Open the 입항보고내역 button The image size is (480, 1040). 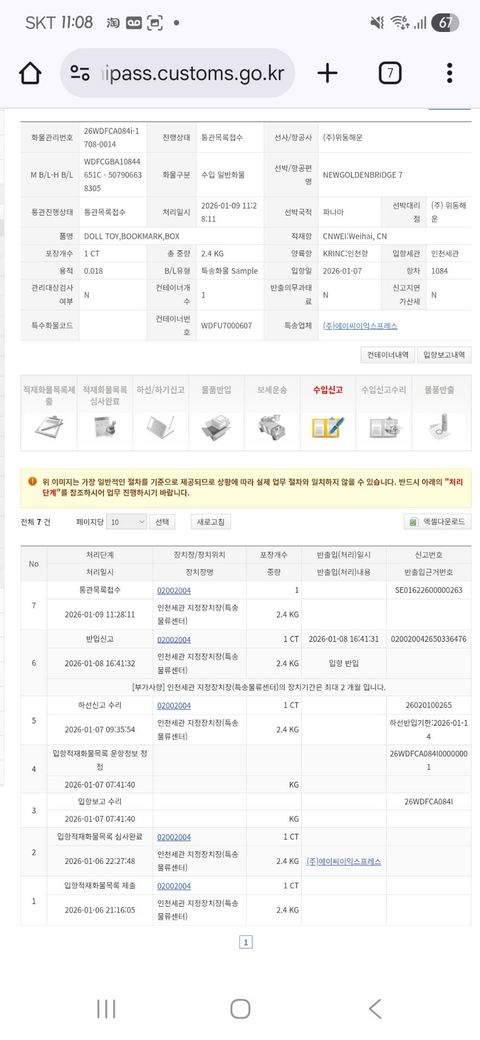[445, 355]
